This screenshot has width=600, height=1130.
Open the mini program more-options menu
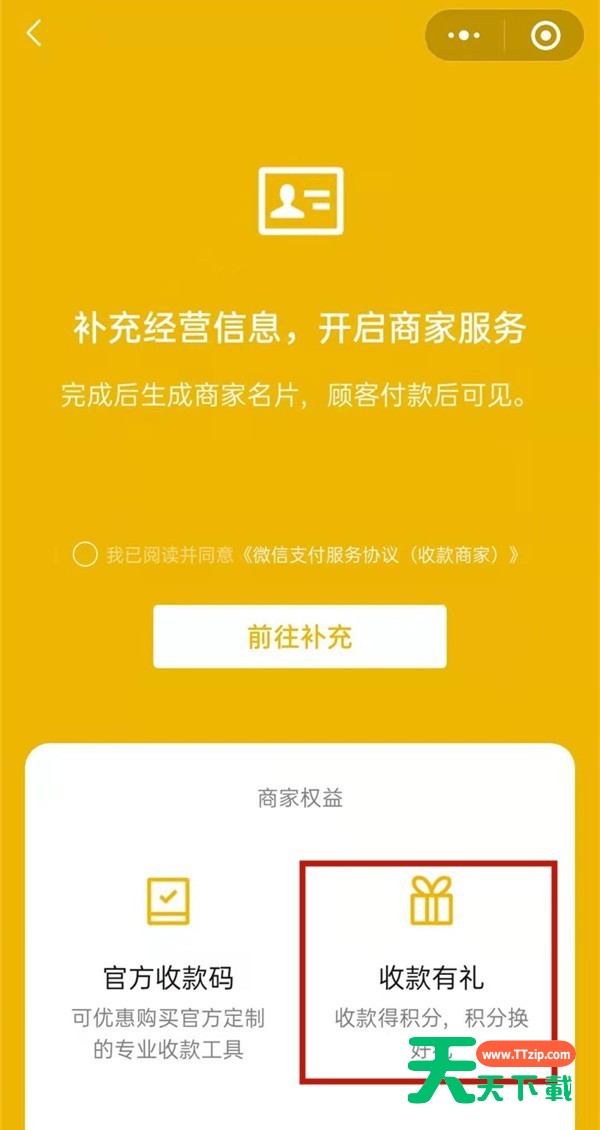tap(464, 36)
